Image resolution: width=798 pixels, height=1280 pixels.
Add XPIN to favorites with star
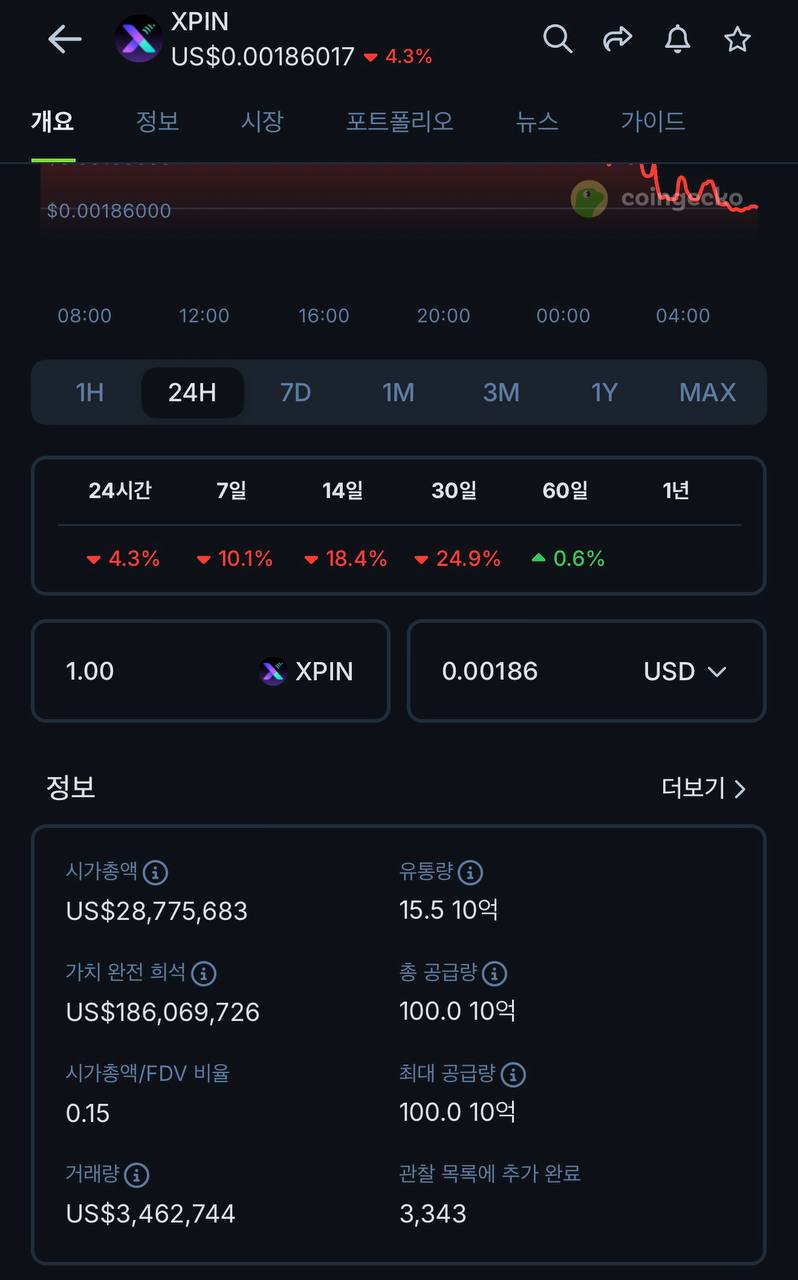point(737,40)
